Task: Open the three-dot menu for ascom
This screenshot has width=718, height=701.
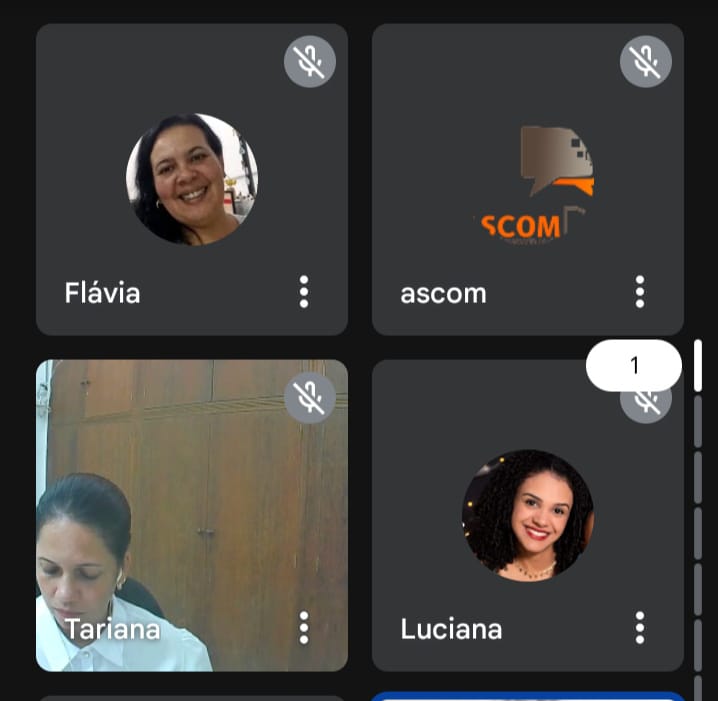Action: coord(640,292)
